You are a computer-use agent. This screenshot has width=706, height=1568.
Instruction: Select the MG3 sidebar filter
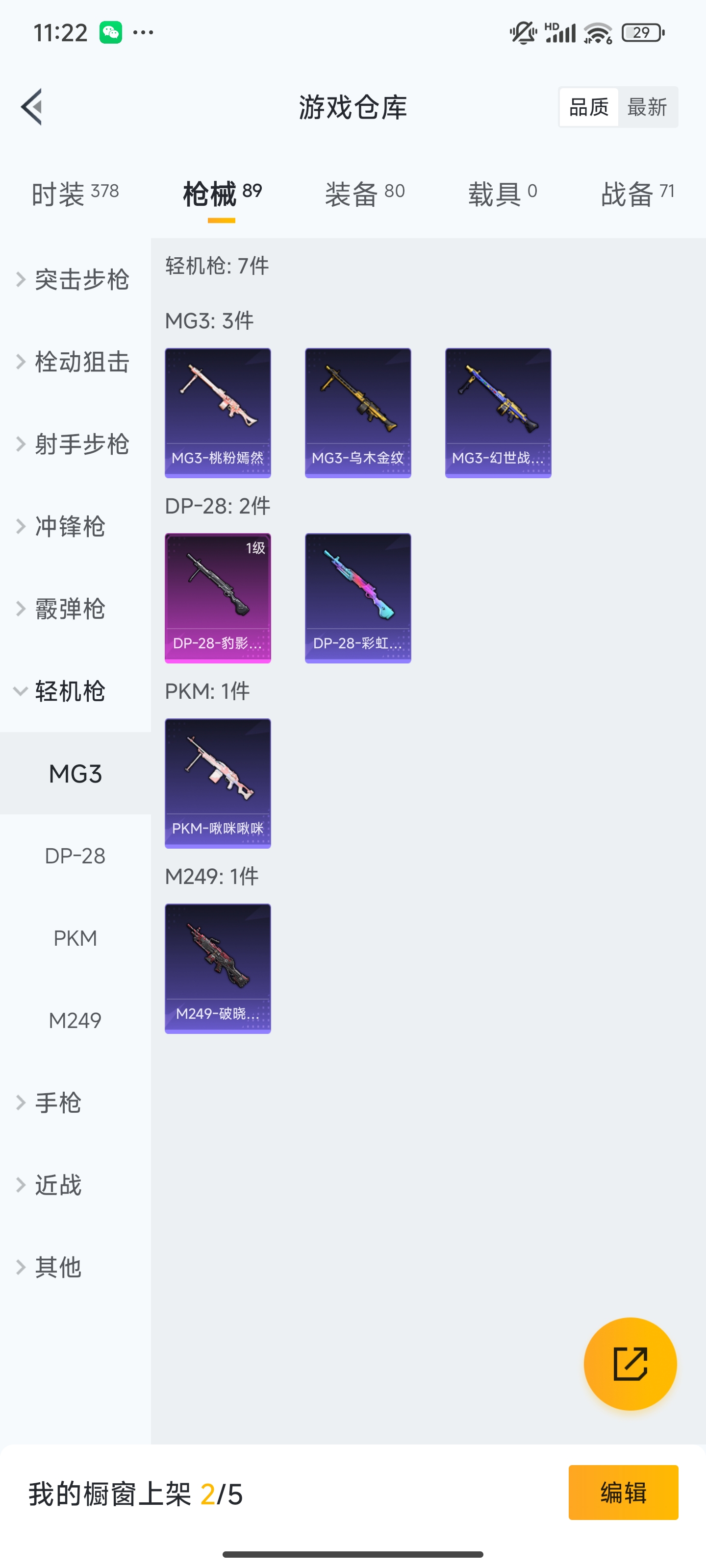(x=76, y=773)
